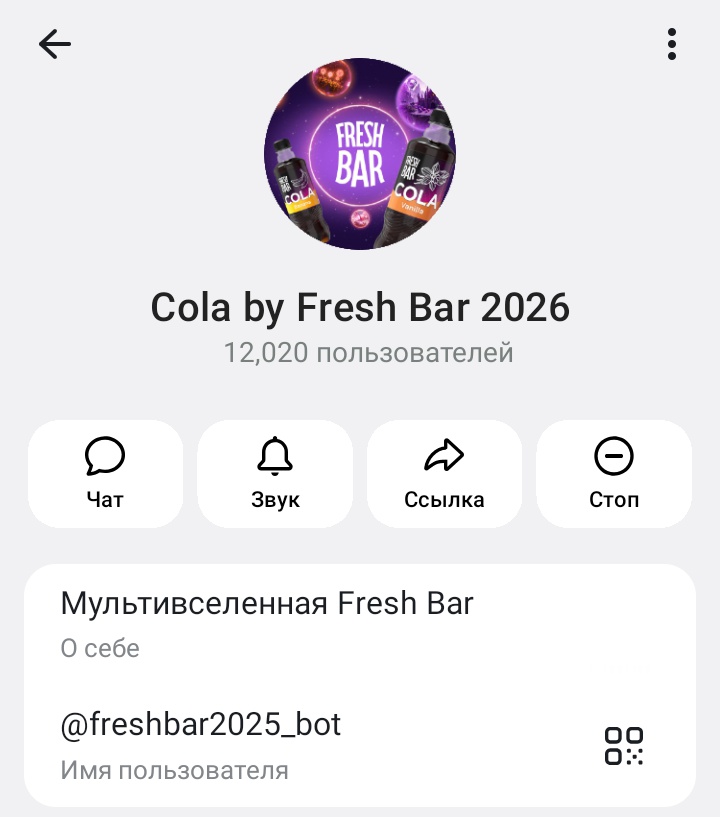This screenshot has height=817, width=720.
Task: Stop the bot with the Стоп button
Action: [x=614, y=474]
